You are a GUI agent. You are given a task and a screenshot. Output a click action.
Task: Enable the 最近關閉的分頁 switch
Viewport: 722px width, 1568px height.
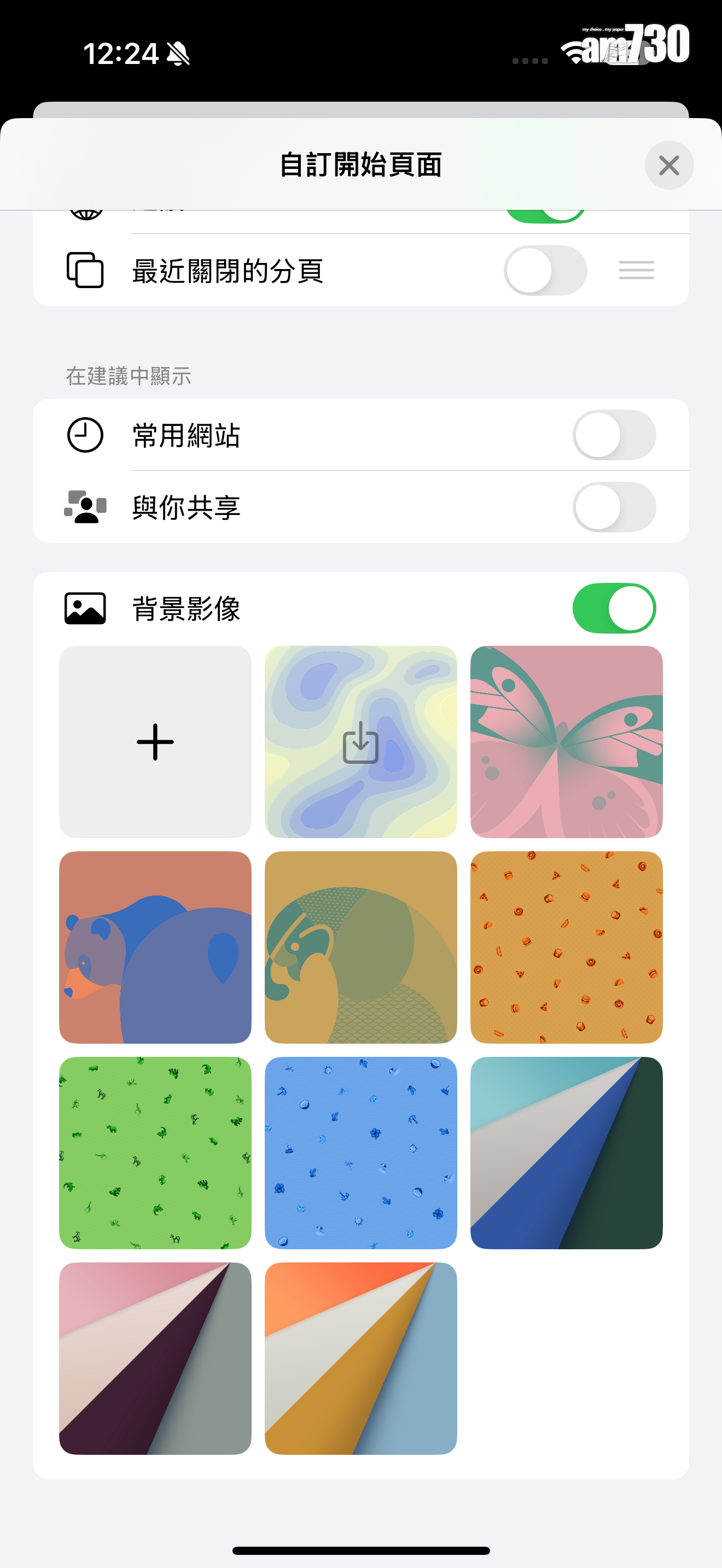tap(545, 270)
